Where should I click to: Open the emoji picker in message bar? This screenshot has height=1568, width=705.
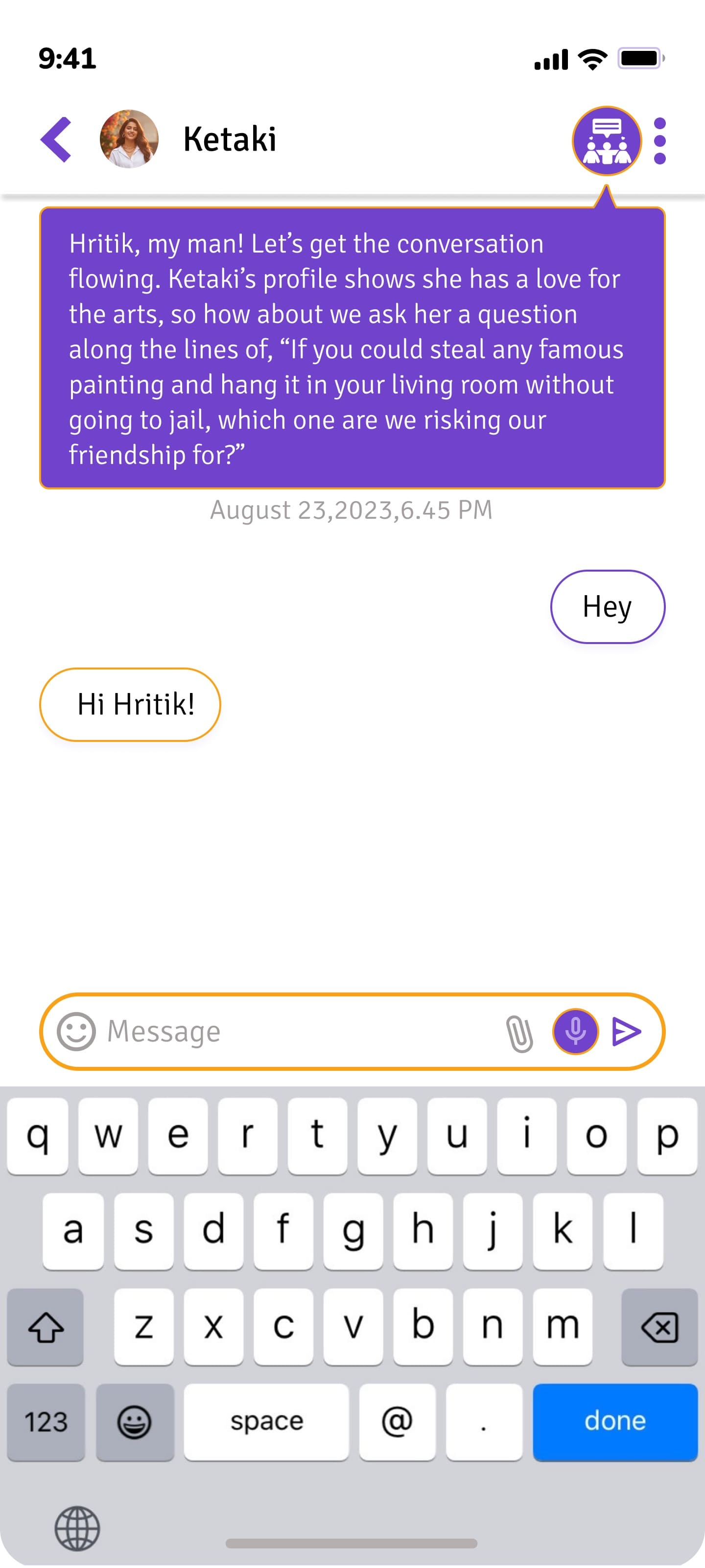[76, 1031]
